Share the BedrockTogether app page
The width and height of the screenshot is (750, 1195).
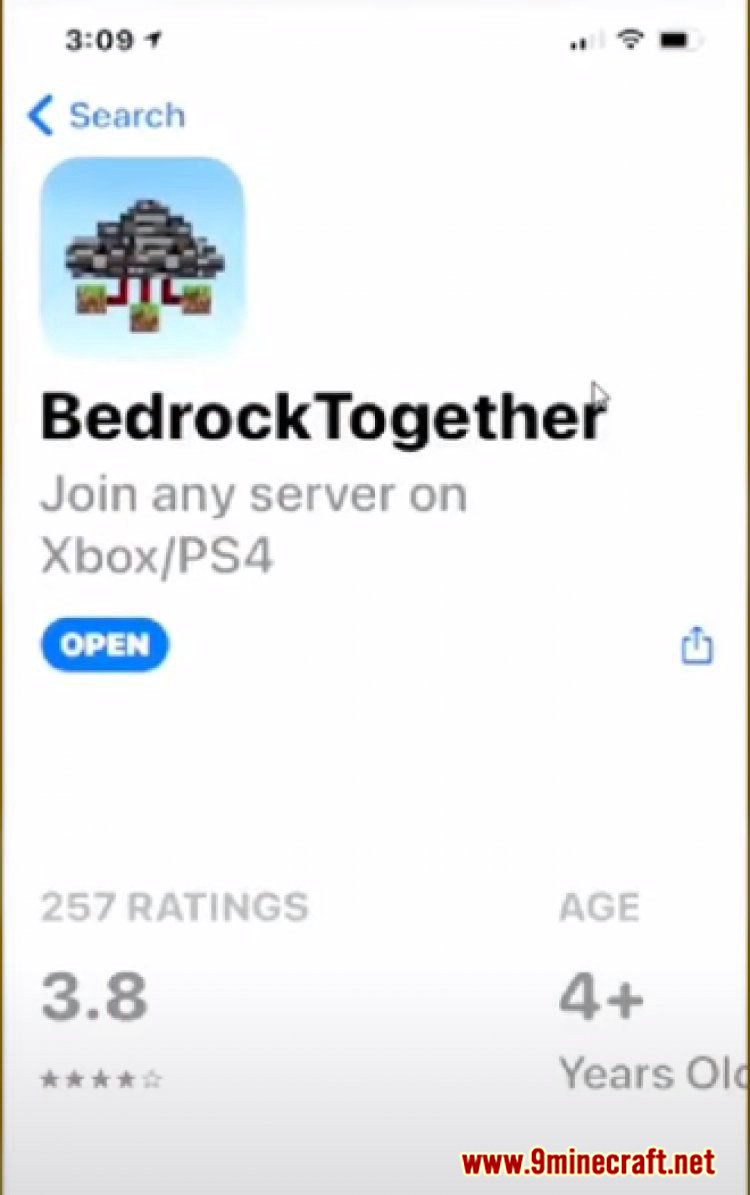[x=696, y=645]
